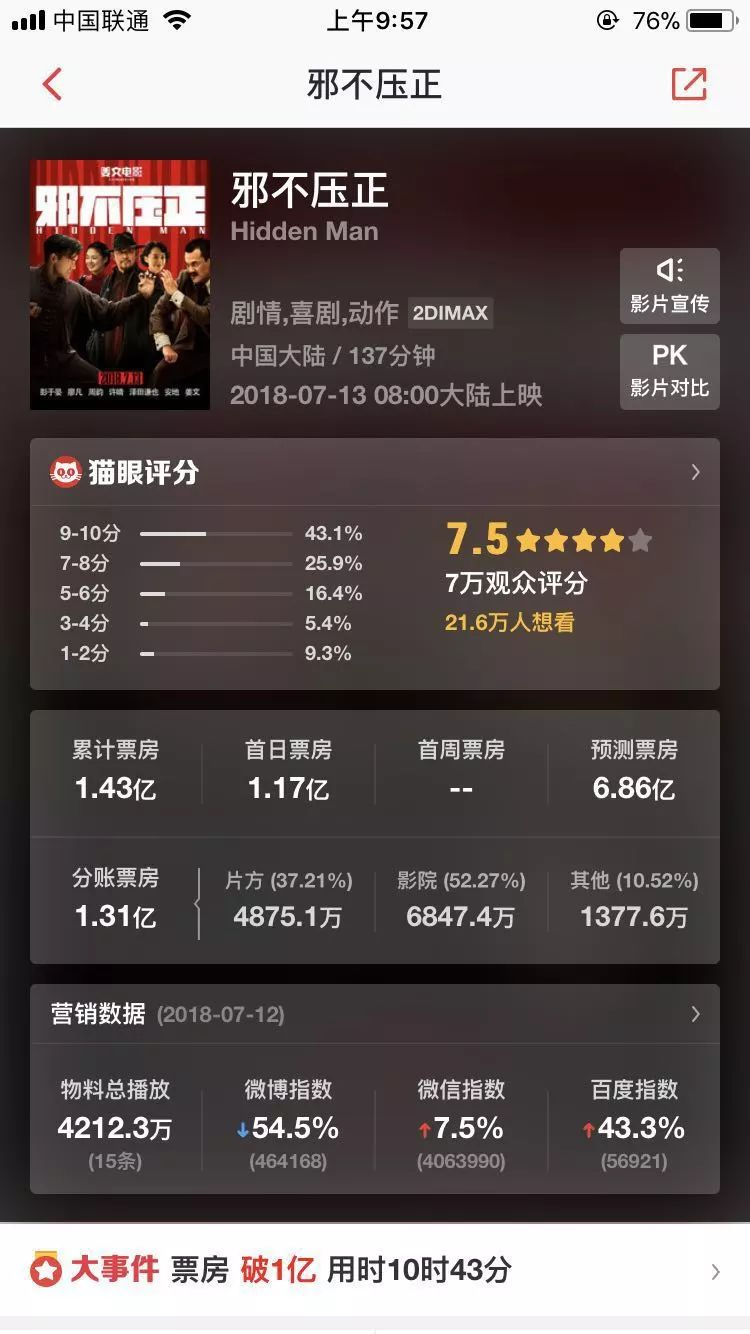Image resolution: width=750 pixels, height=1334 pixels.
Task: Open the 影片宣传 promotion button
Action: 669,285
